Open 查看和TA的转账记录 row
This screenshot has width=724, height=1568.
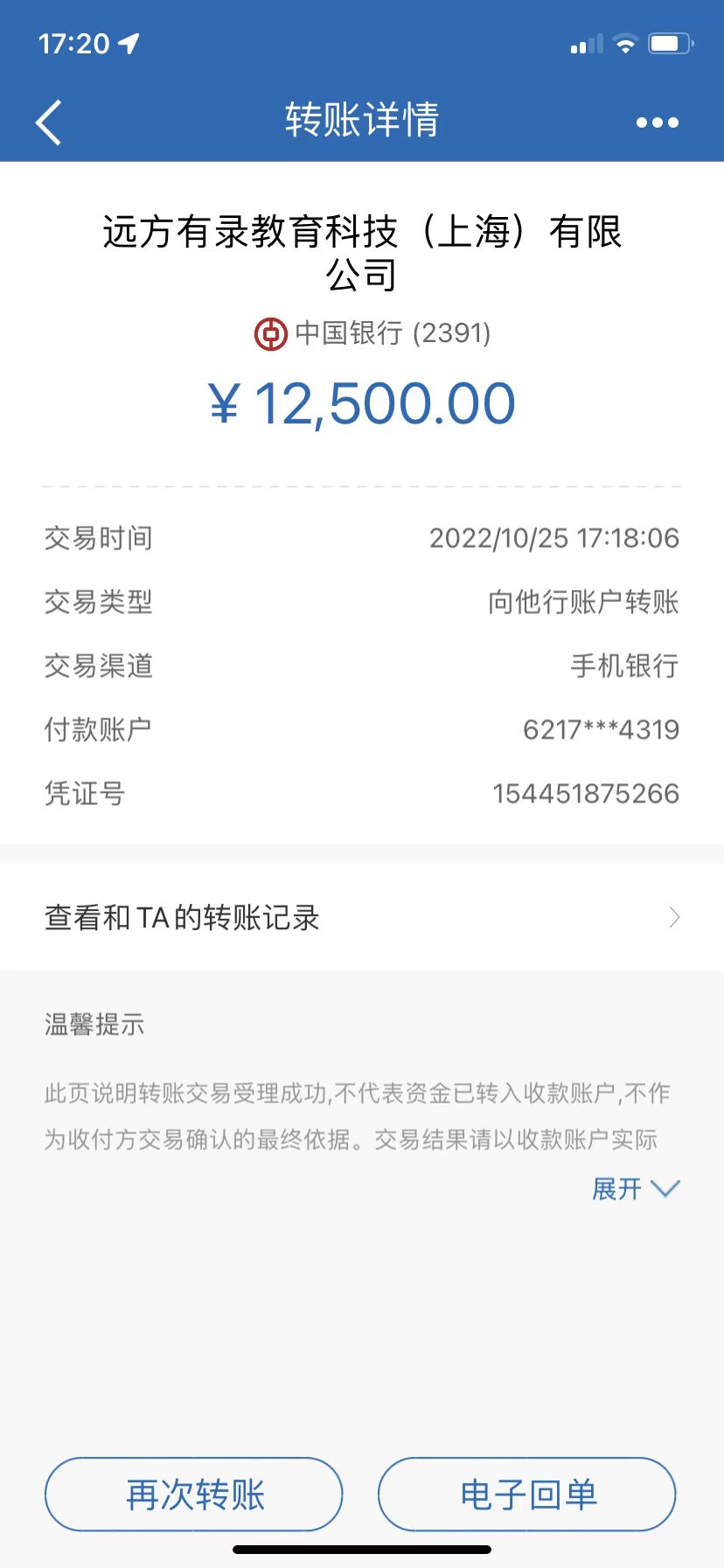362,917
